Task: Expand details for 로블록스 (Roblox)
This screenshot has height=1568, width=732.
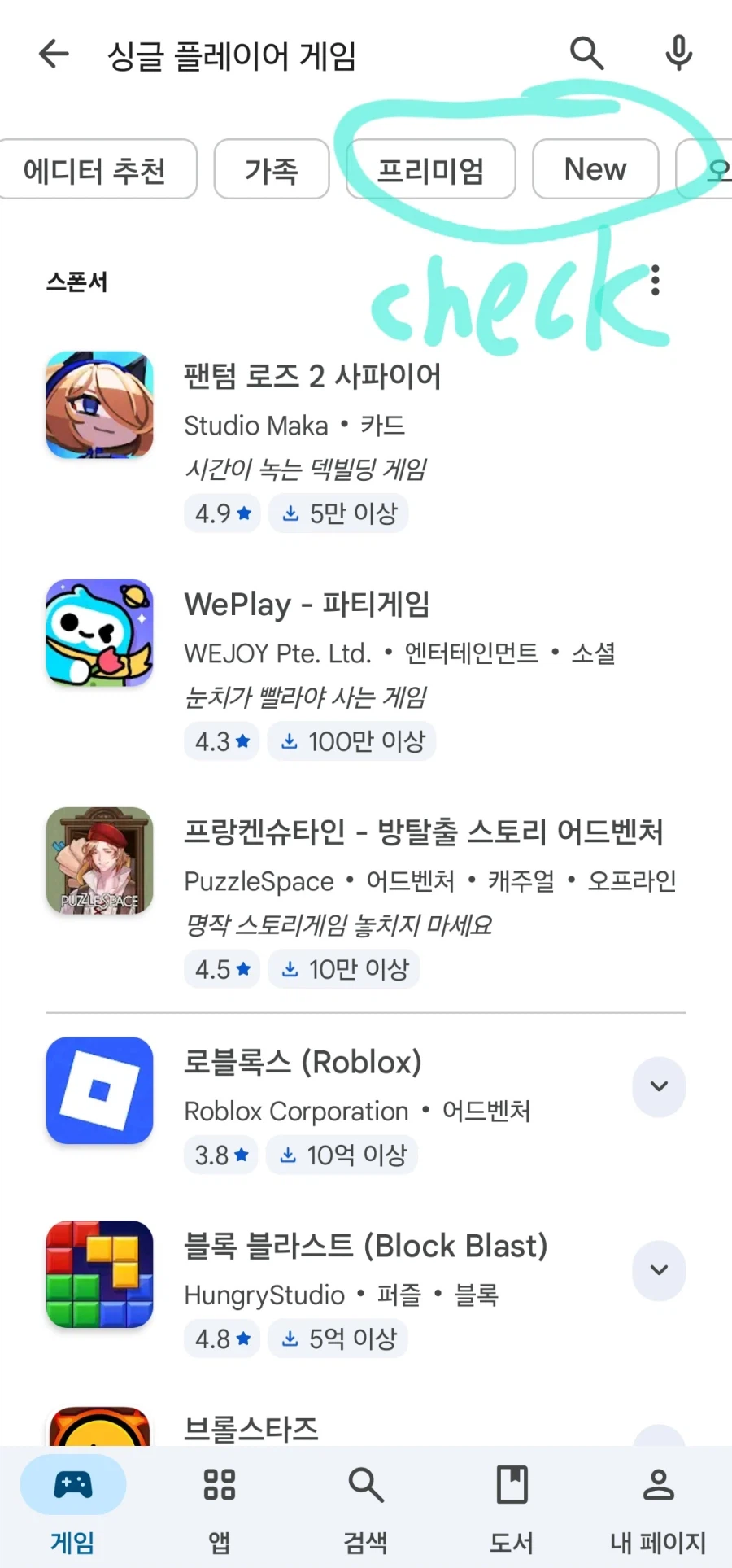Action: [x=658, y=1087]
